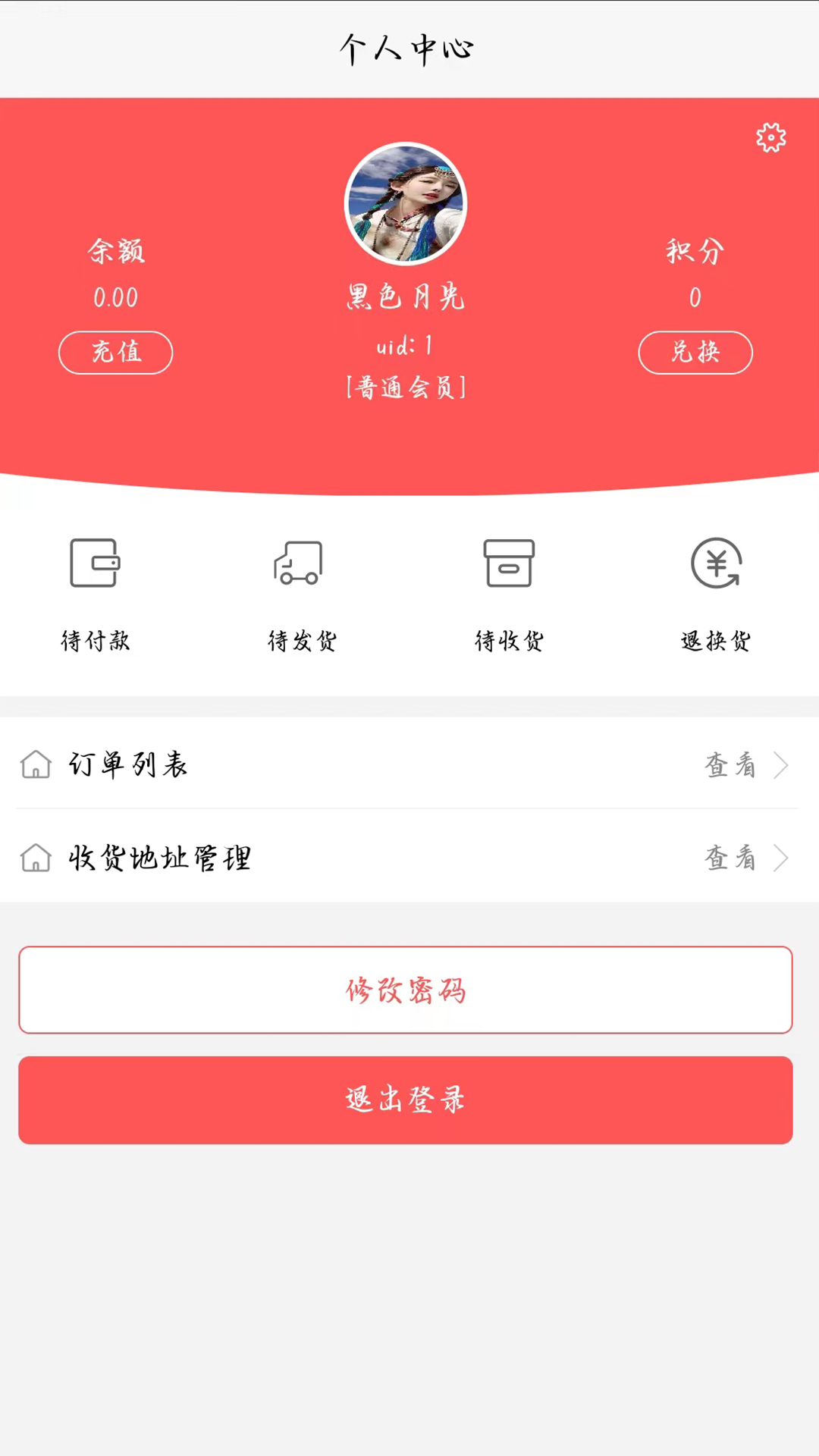
Task: Click the ¥ refund icon above 退换货
Action: [x=716, y=563]
